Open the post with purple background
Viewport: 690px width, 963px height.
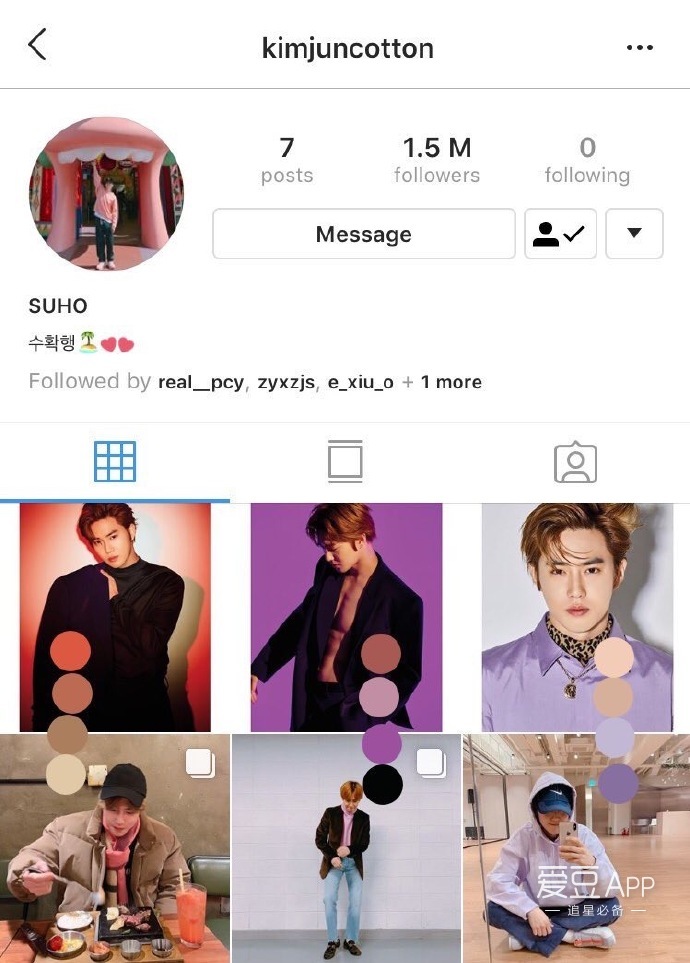345,617
